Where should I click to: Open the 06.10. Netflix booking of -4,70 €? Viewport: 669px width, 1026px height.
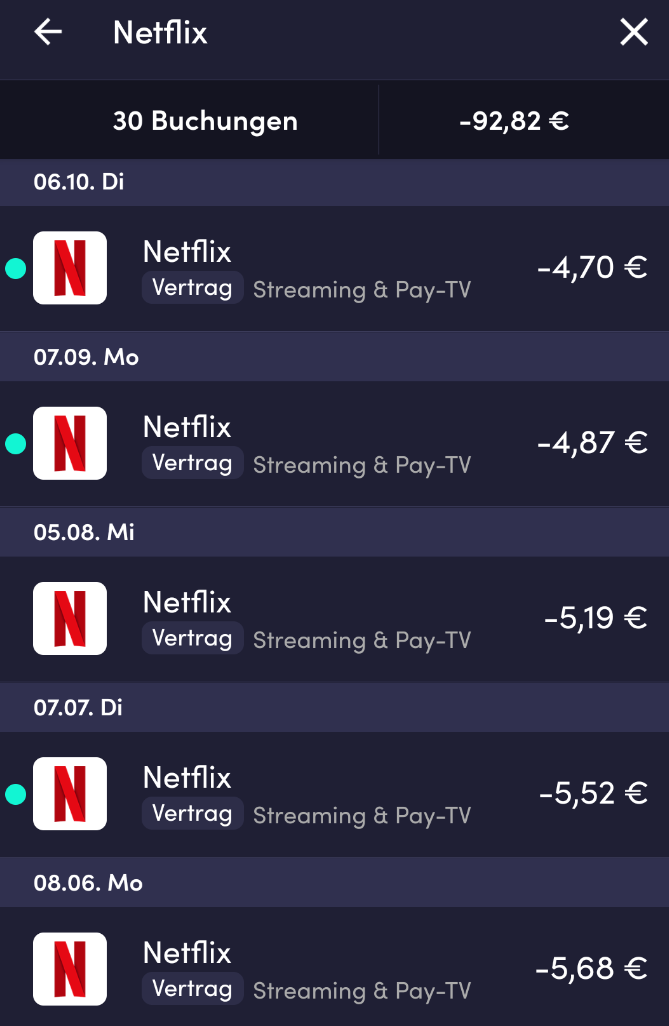334,268
